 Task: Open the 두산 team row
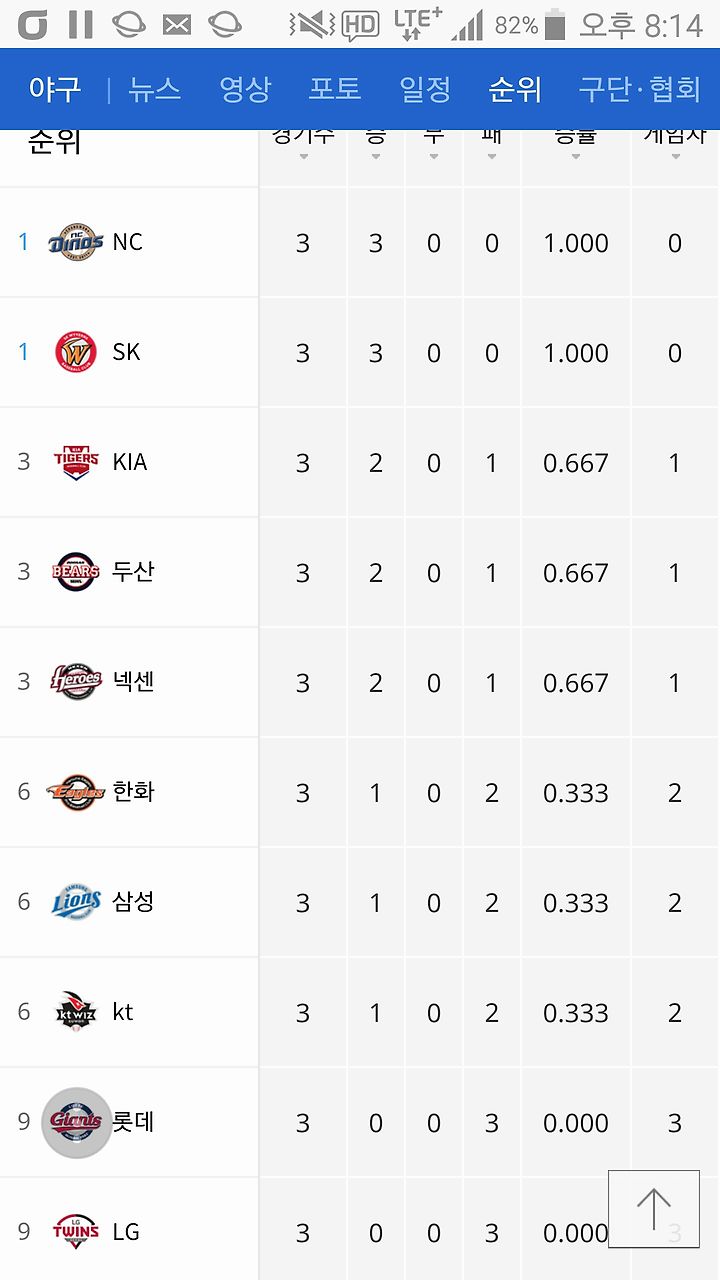(x=360, y=572)
